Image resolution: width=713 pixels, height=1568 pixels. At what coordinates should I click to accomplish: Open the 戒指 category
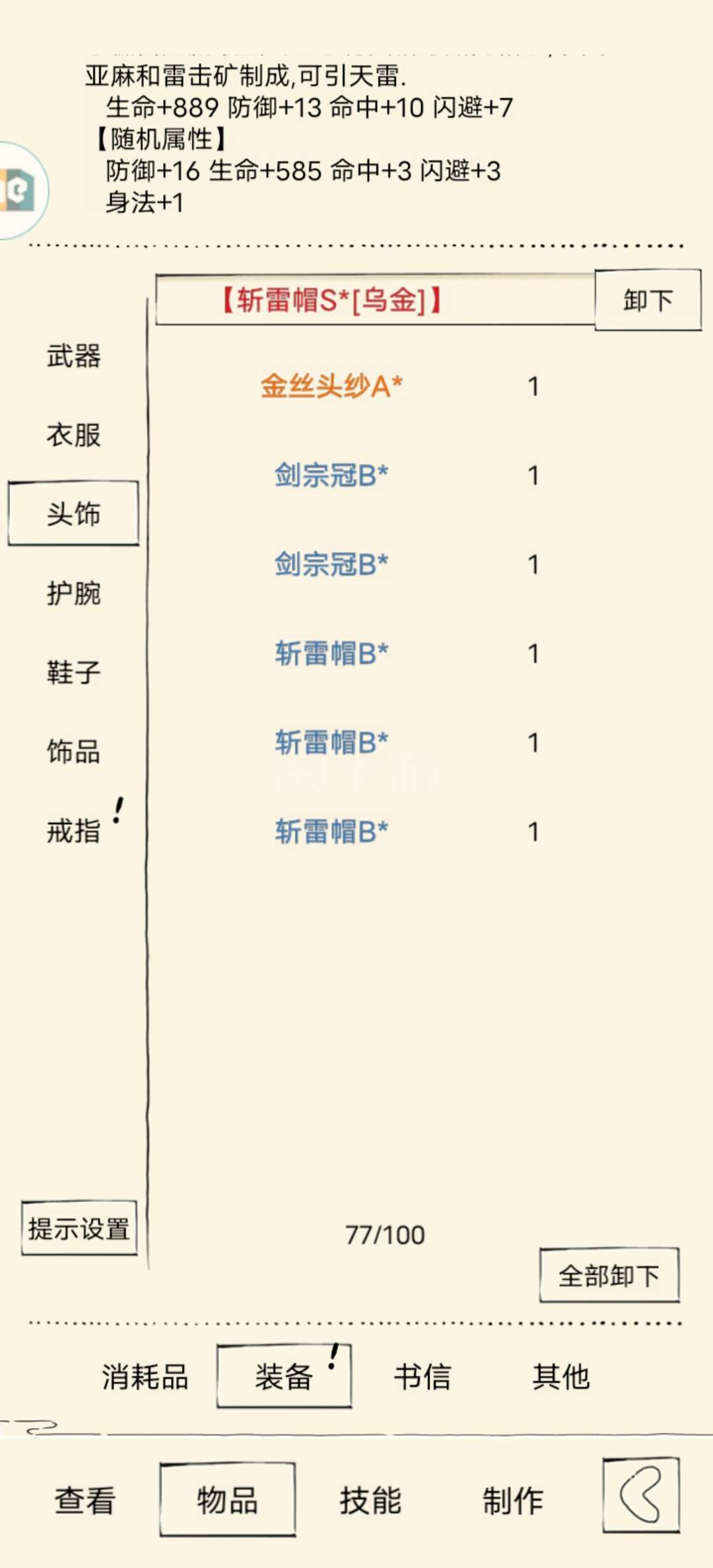click(x=73, y=831)
